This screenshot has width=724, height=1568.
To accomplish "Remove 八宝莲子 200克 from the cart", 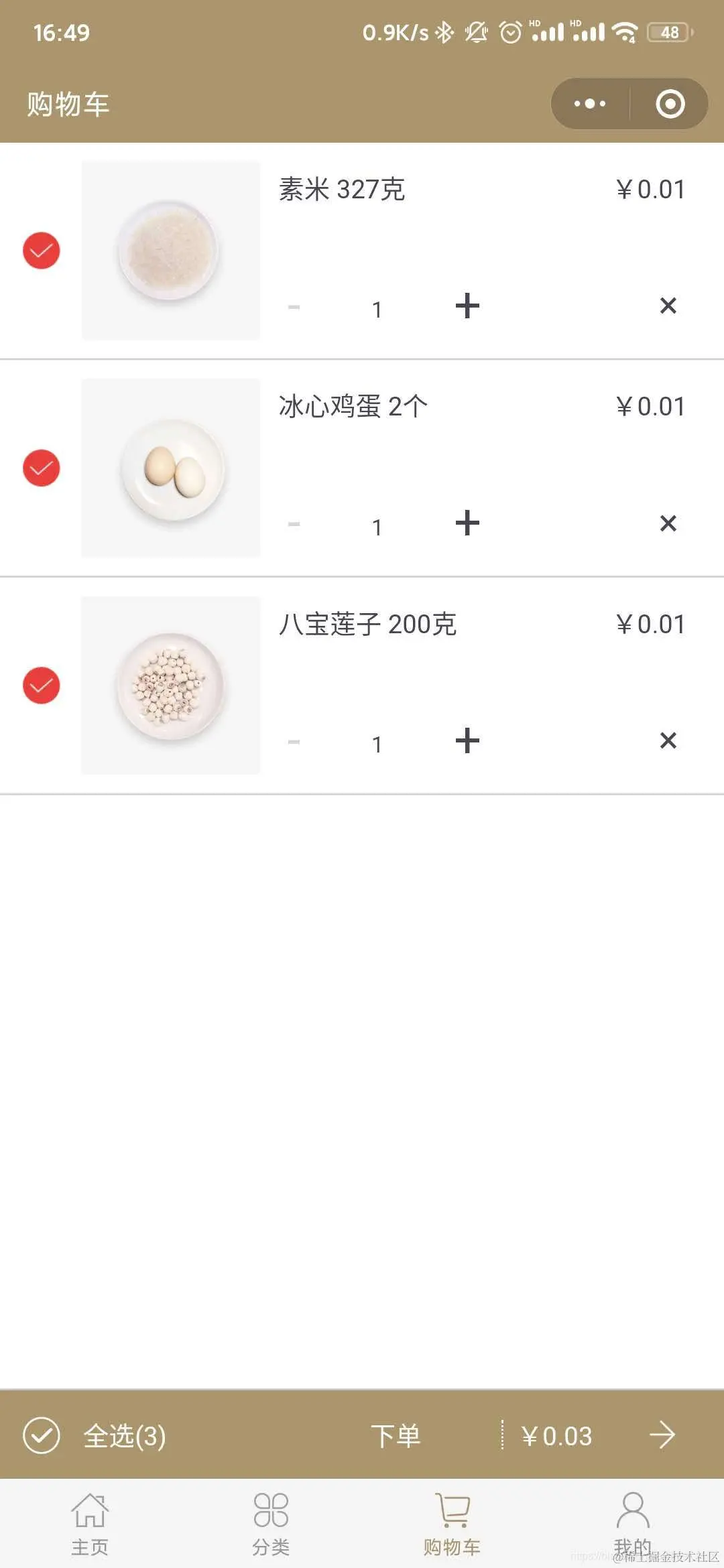I will tap(668, 740).
